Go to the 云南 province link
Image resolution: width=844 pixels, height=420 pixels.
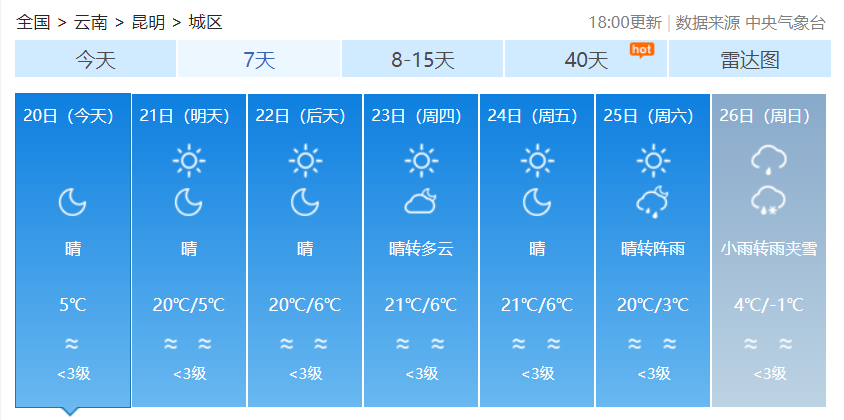pos(90,22)
